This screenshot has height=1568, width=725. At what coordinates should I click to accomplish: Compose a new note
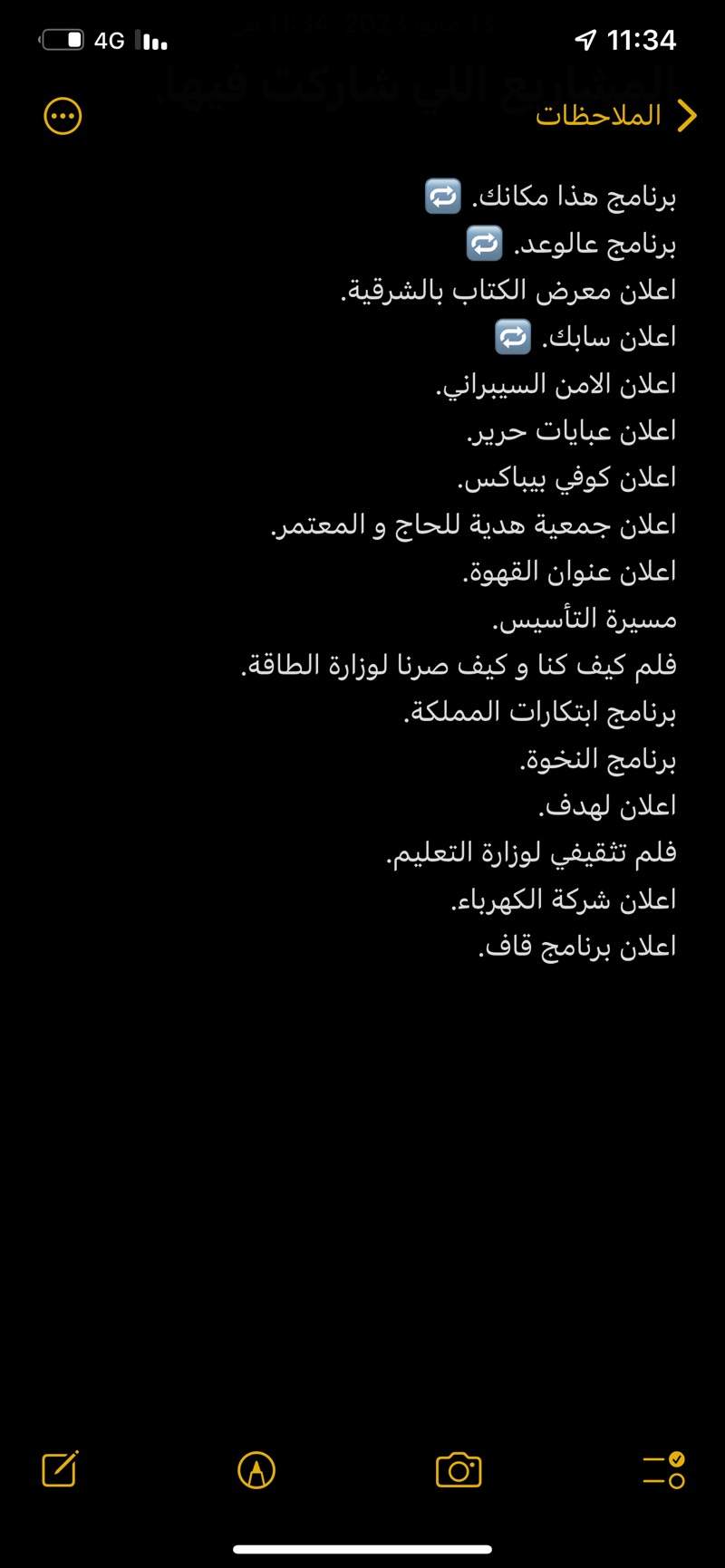[61, 1468]
